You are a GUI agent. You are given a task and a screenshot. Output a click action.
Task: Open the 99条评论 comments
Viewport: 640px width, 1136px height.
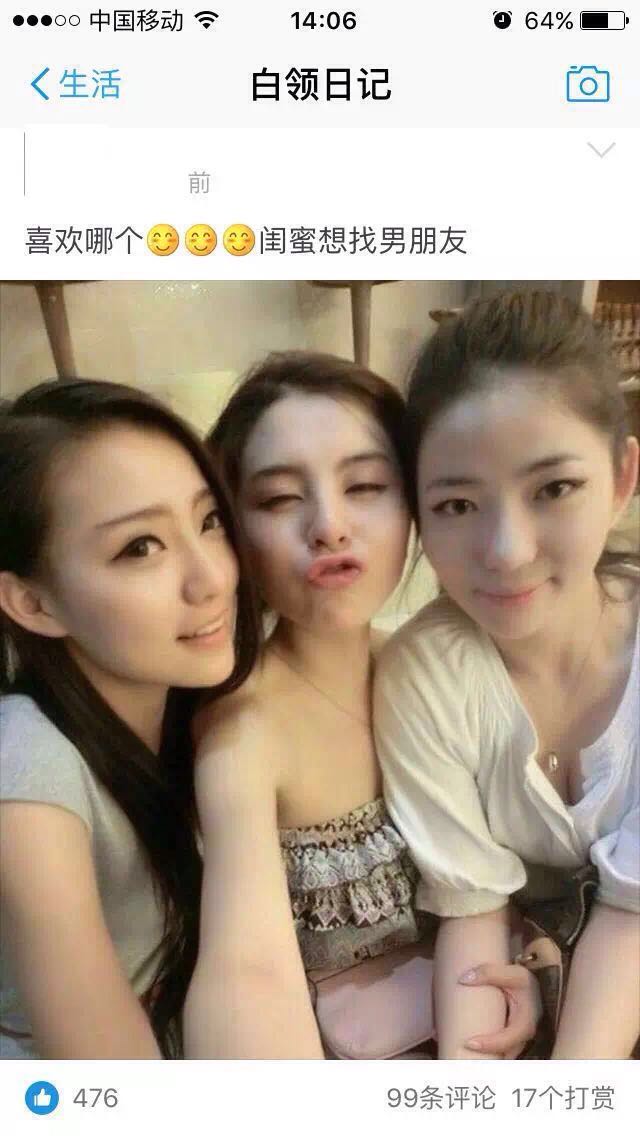click(x=440, y=1098)
